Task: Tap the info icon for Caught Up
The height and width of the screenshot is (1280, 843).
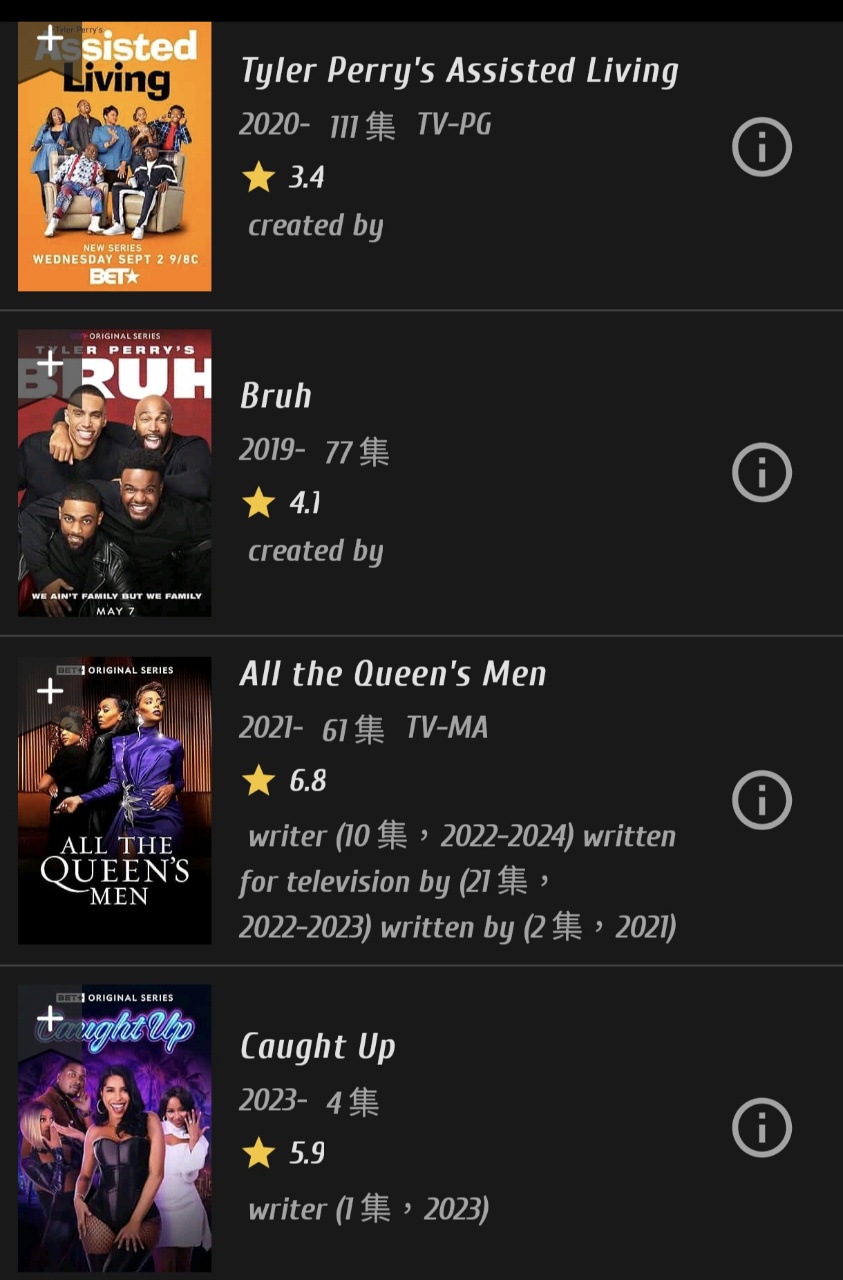Action: (x=761, y=1128)
